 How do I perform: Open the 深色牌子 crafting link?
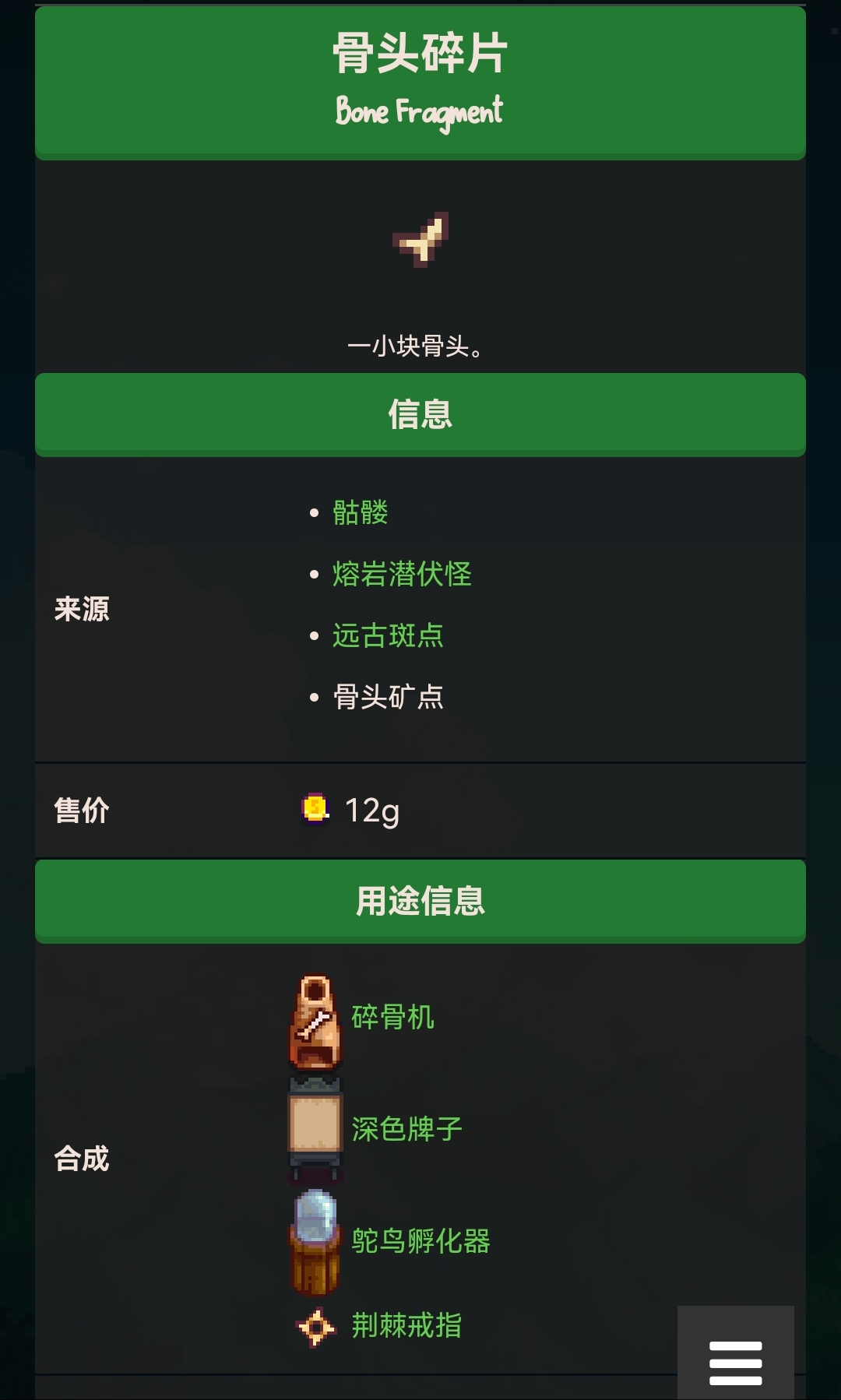coord(406,1129)
